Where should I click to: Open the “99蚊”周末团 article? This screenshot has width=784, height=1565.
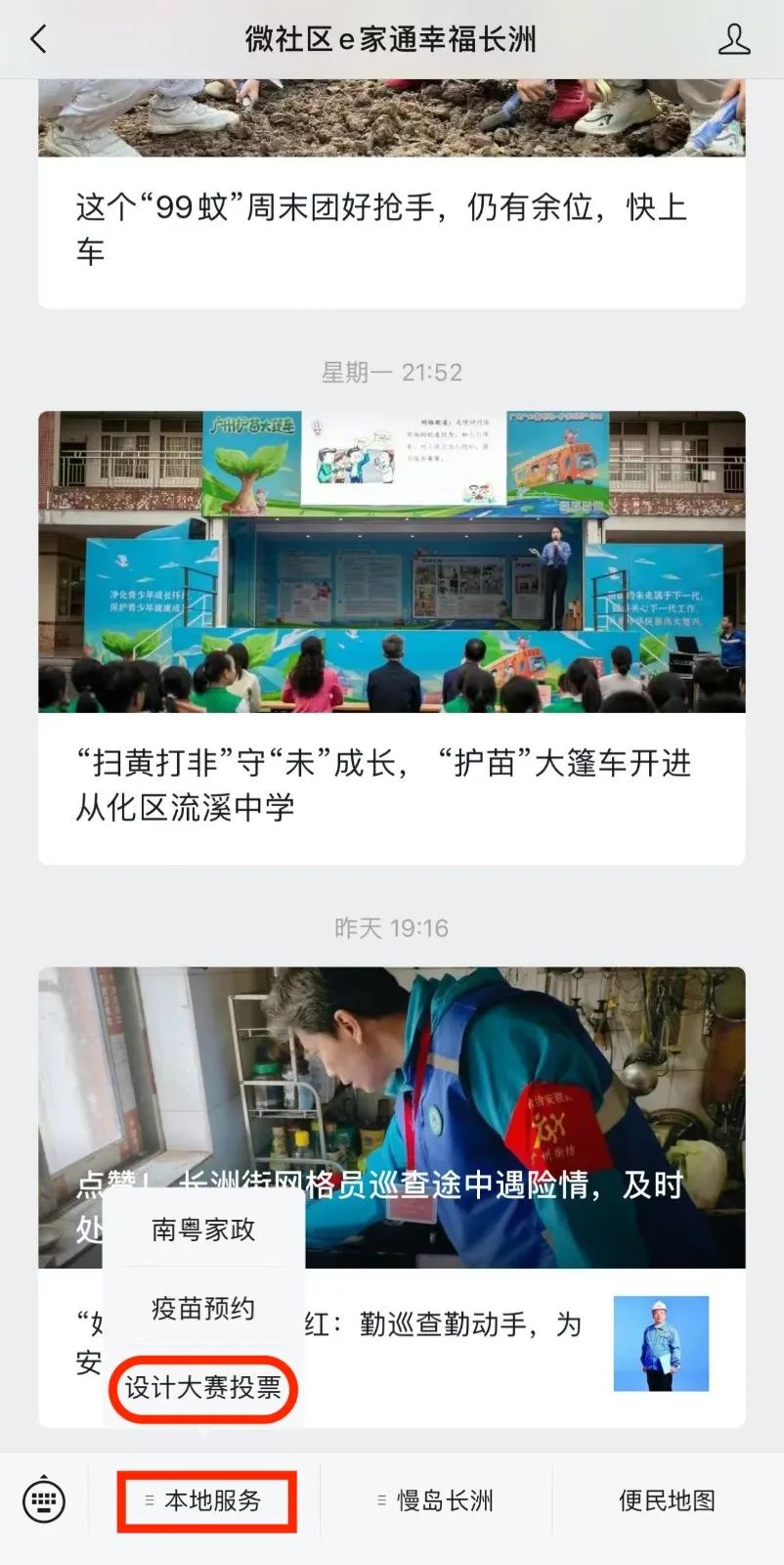pos(391,228)
